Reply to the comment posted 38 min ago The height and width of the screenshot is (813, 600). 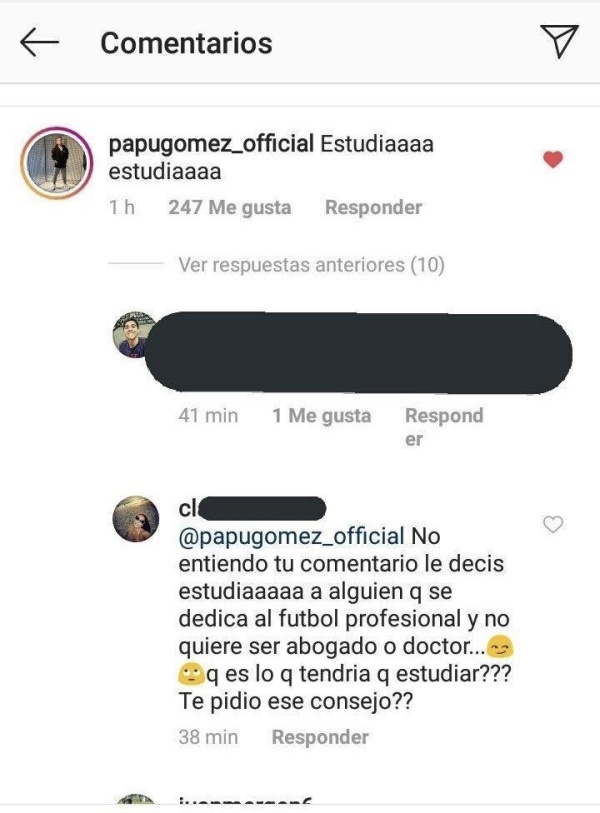pyautogui.click(x=320, y=738)
